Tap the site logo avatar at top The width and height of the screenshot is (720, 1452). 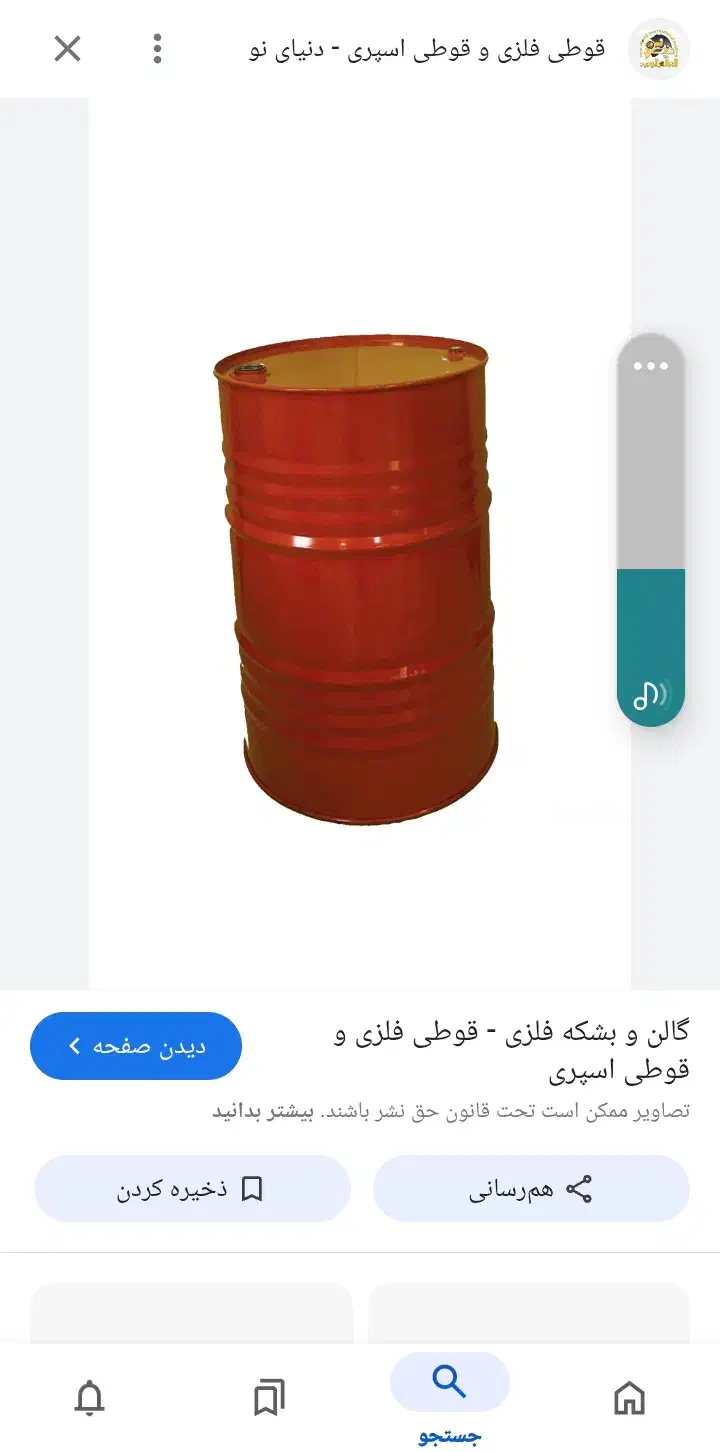659,49
